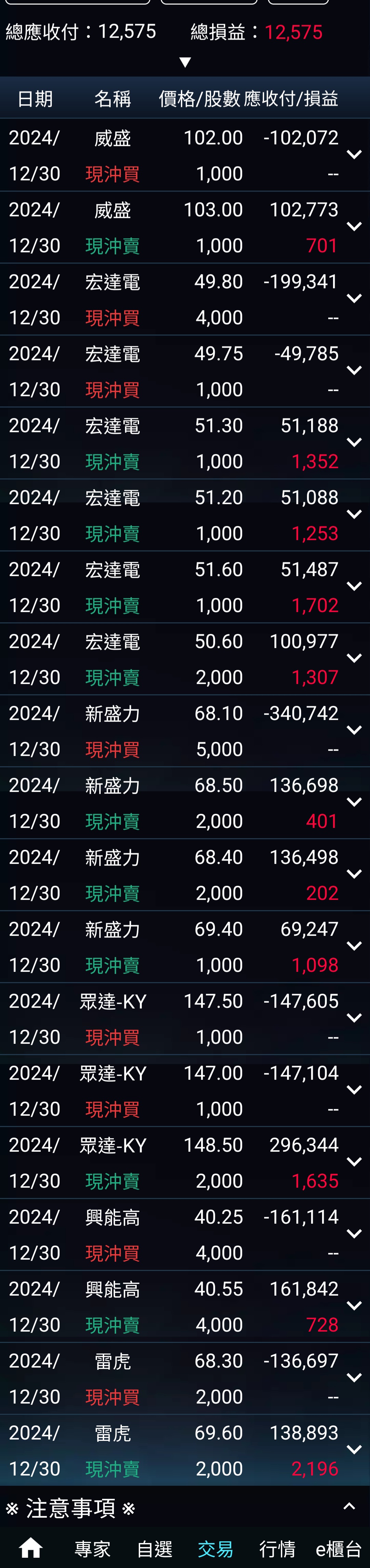
Task: Select the 交易 tab
Action: point(215,1547)
